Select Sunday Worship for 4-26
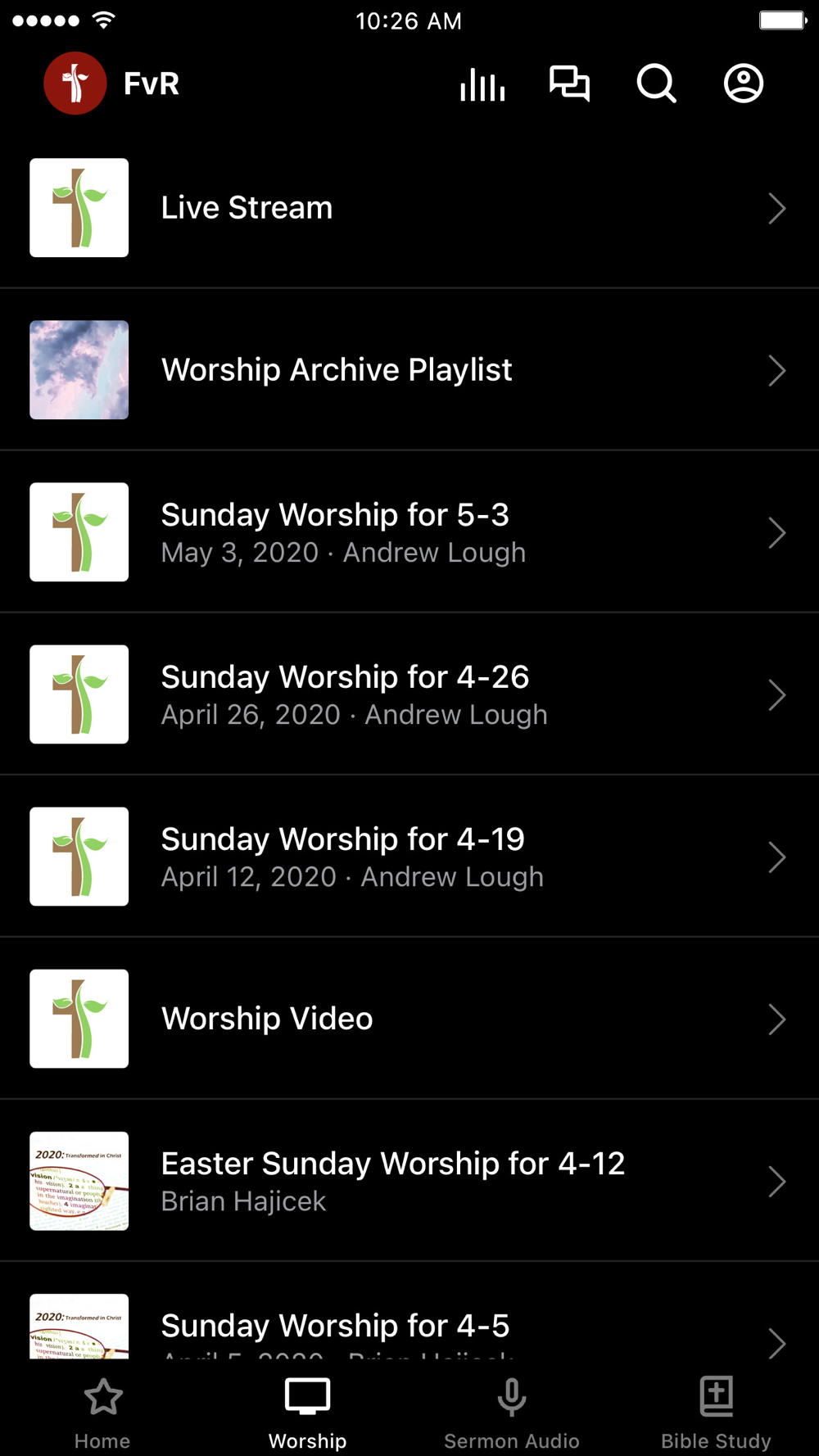The height and width of the screenshot is (1456, 819). coord(409,694)
